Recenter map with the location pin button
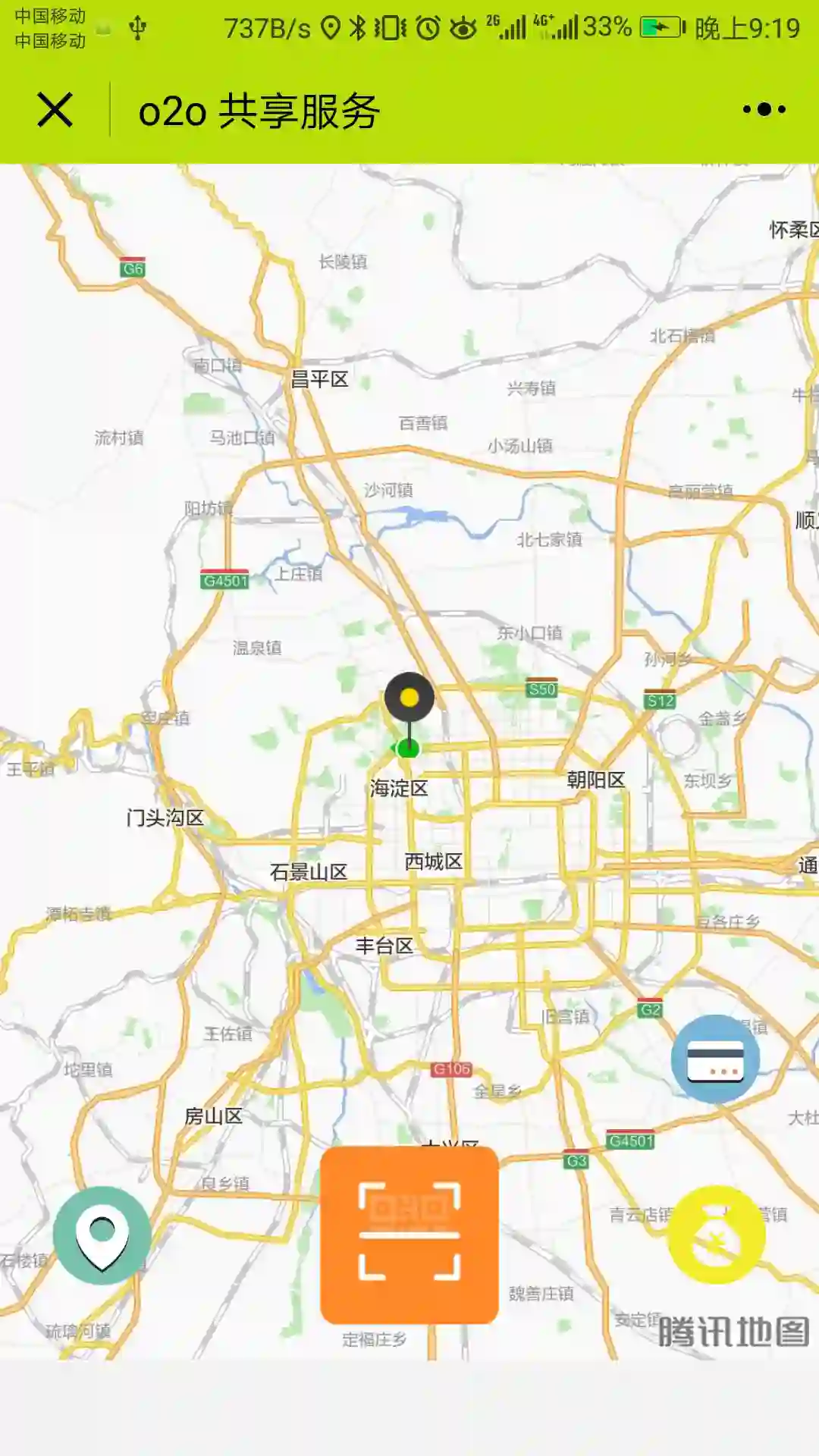This screenshot has width=819, height=1456. pos(102,1235)
